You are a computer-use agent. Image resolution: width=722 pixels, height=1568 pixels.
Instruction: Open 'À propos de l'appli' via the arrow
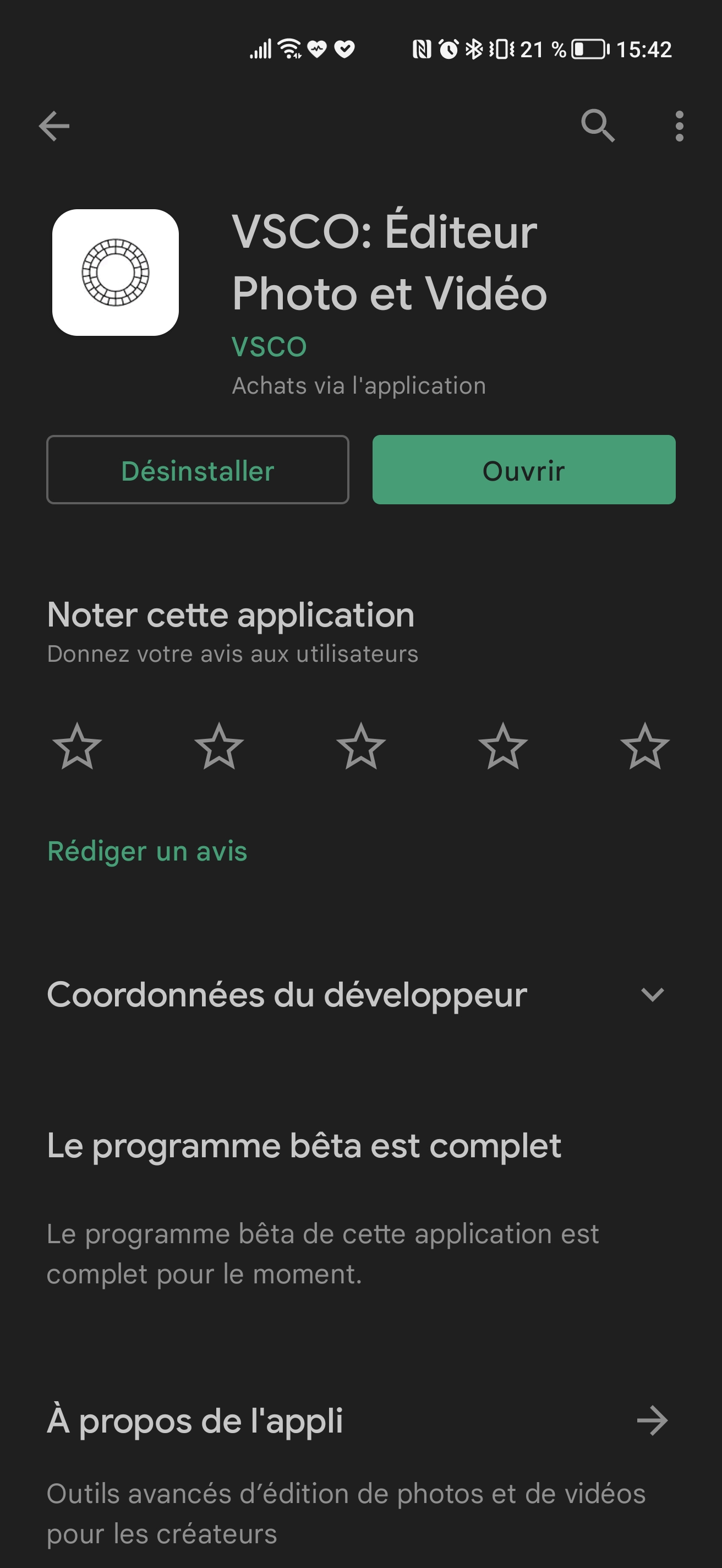click(652, 1420)
